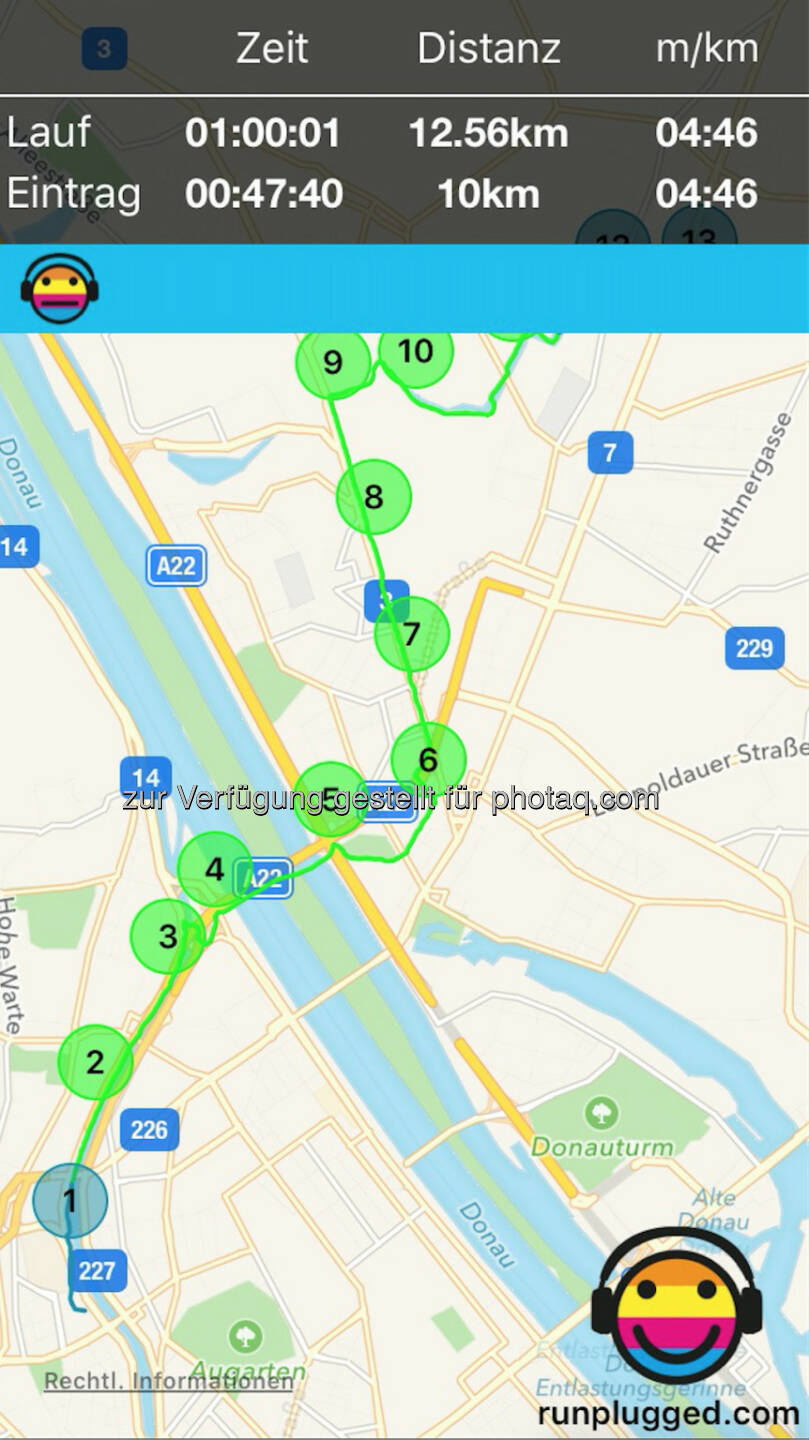
Task: Select kilometer marker 1 on the map
Action: click(70, 1200)
